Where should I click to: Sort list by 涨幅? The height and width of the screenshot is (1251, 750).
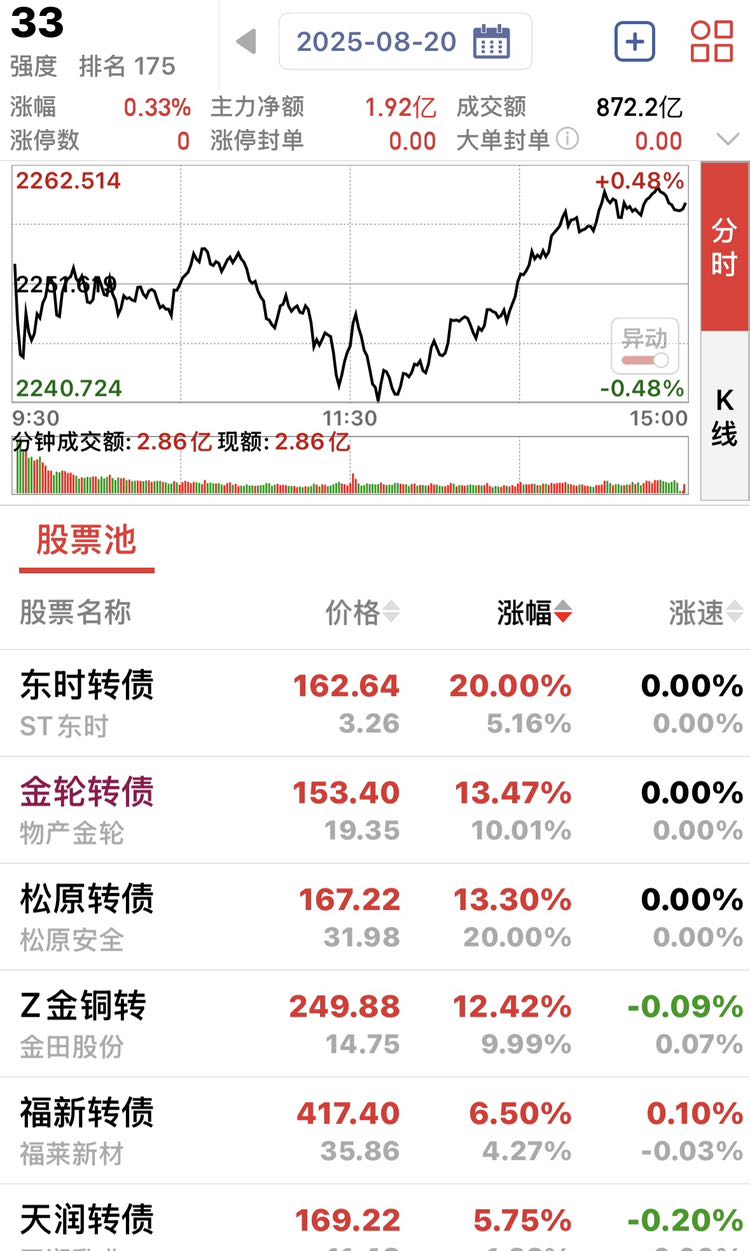[535, 613]
